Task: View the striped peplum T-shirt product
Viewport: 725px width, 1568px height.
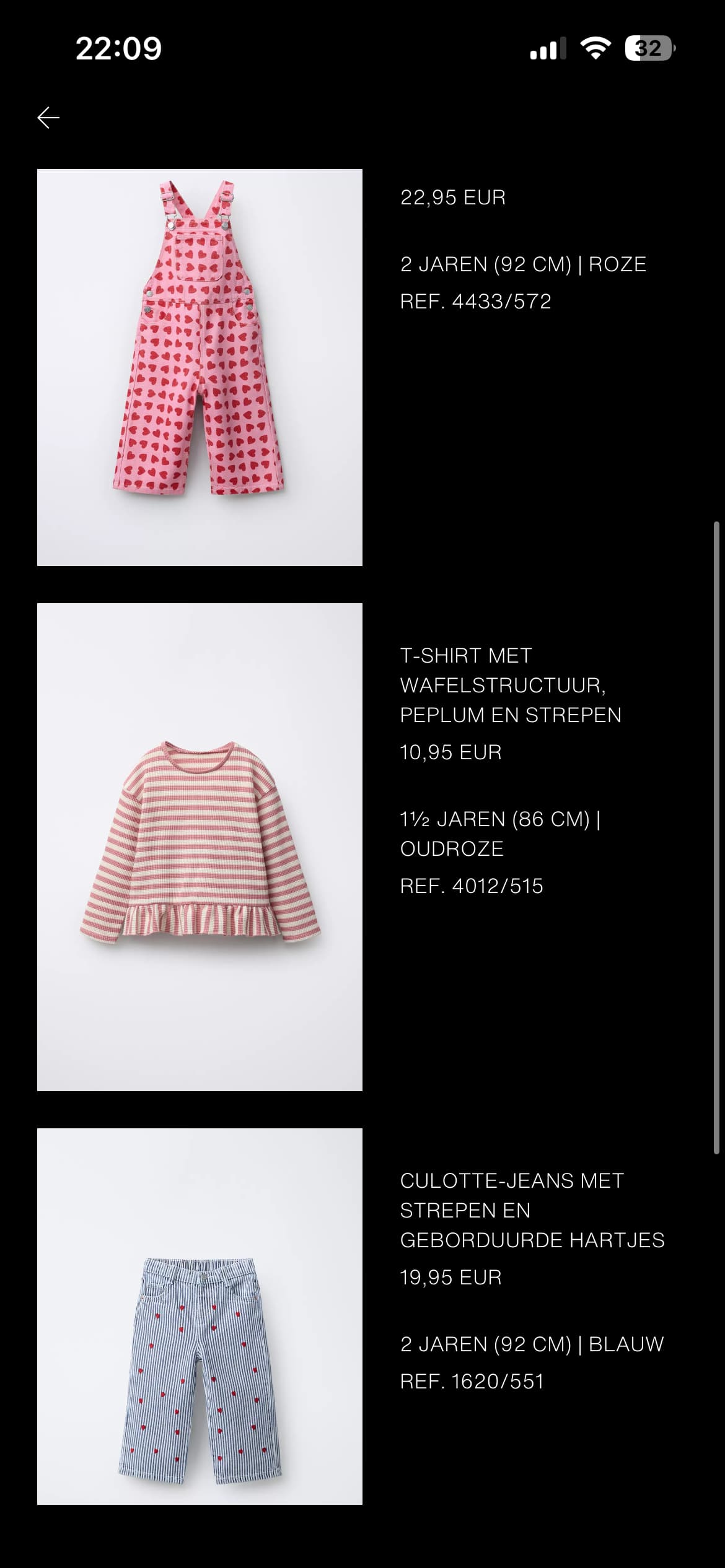Action: [x=200, y=847]
